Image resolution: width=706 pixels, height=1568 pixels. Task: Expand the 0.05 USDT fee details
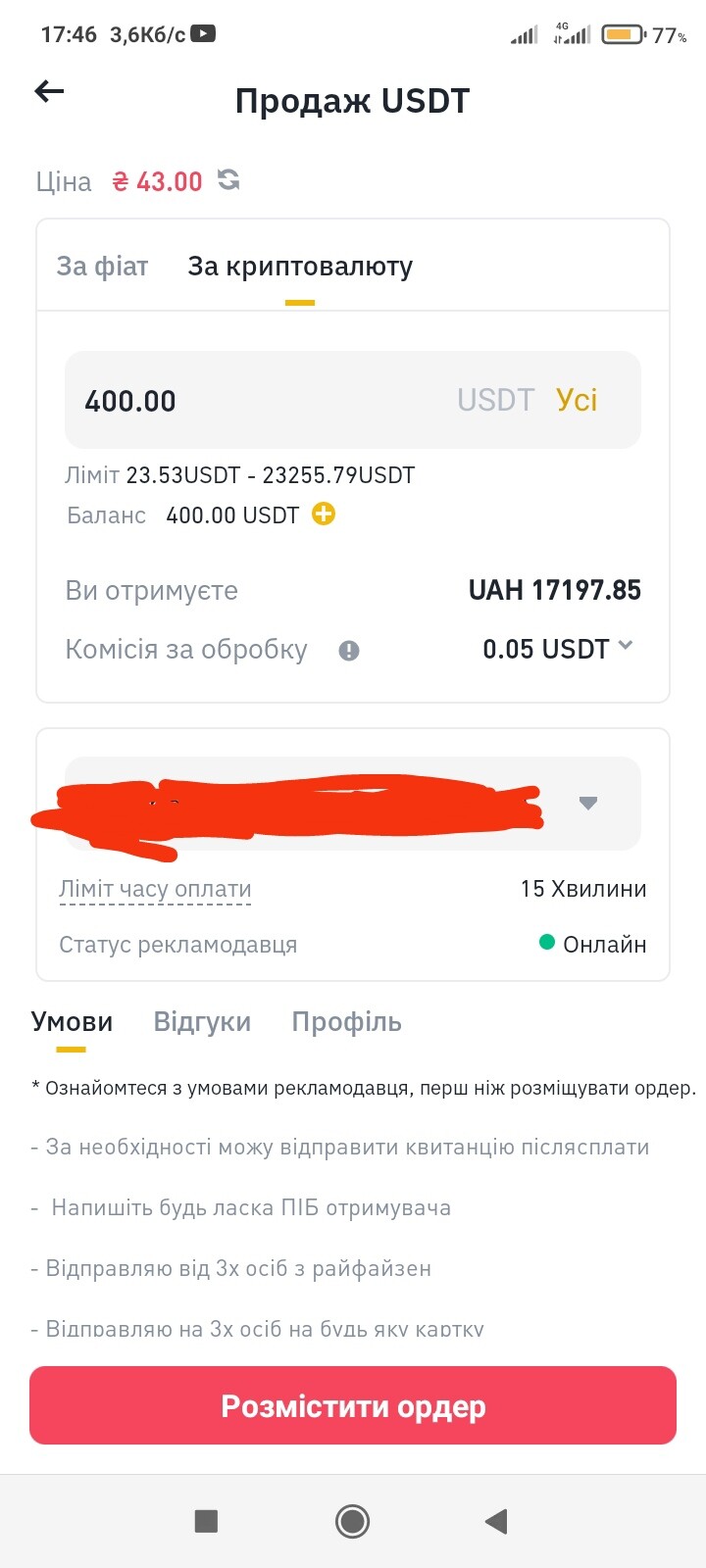557,649
